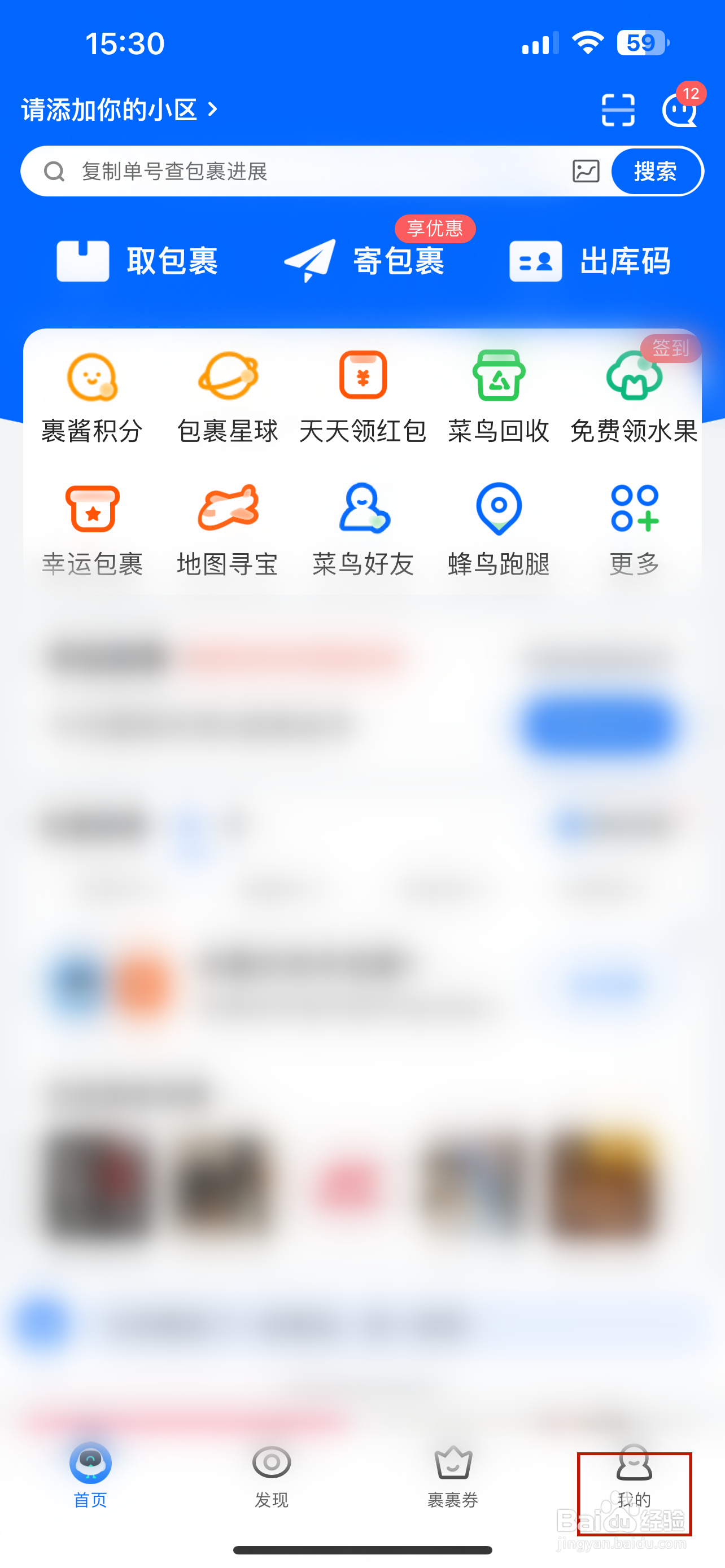Tap the image search icon in search bar
The width and height of the screenshot is (725, 1568).
(585, 172)
